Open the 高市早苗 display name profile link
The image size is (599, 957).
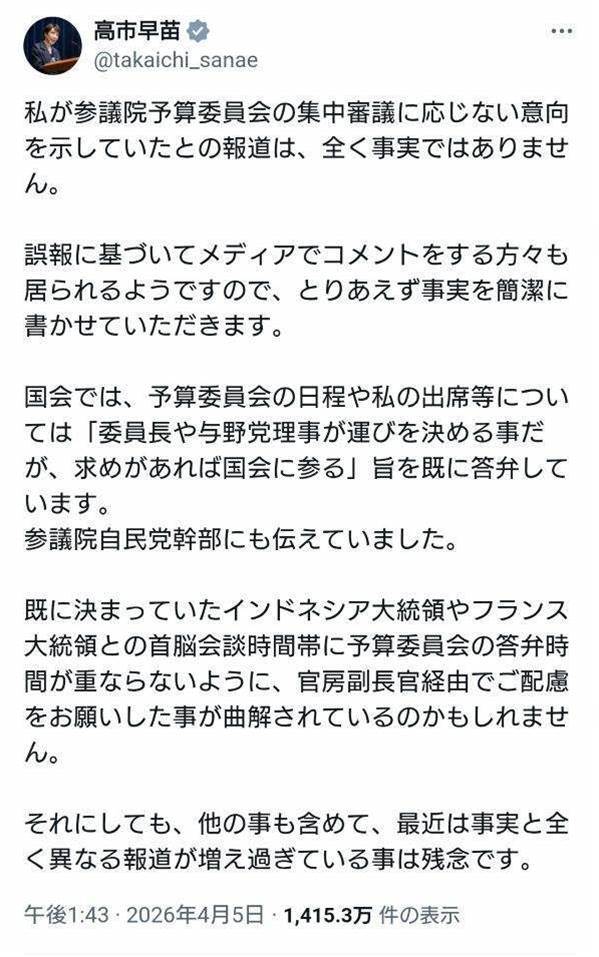138,31
